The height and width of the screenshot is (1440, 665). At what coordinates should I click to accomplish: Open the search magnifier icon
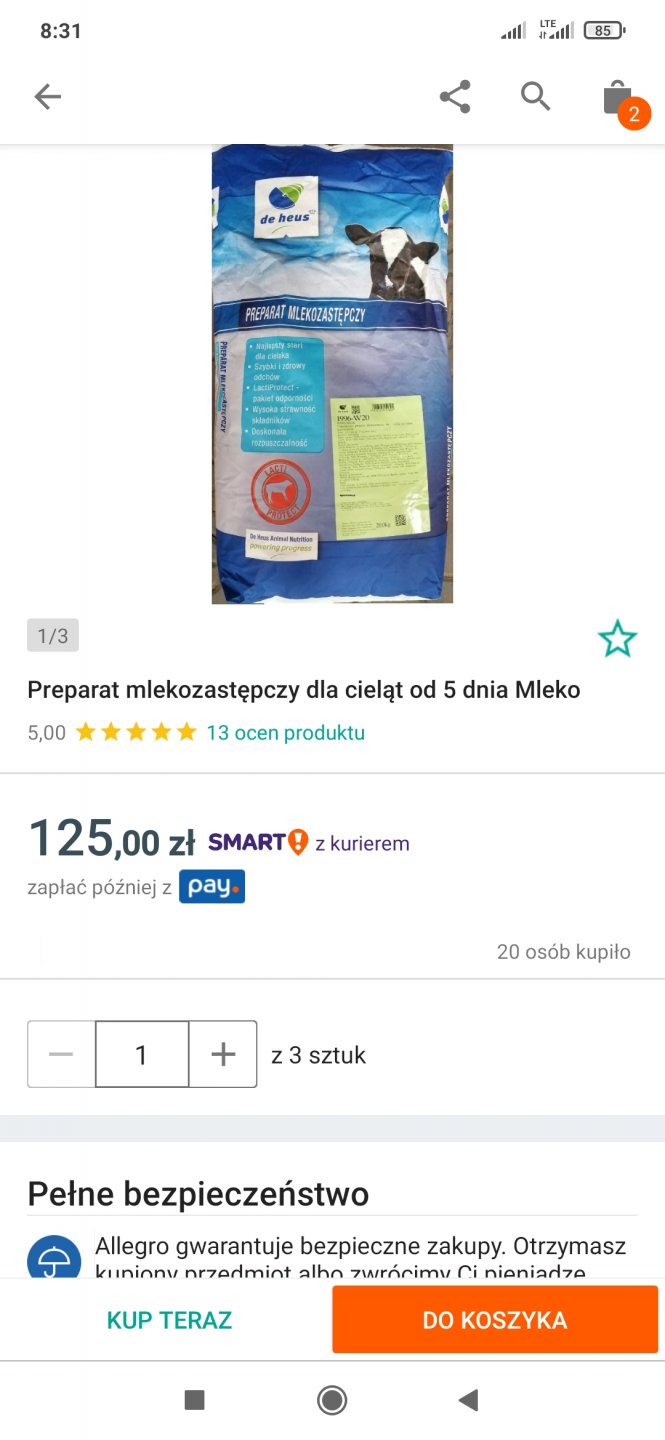(x=536, y=97)
